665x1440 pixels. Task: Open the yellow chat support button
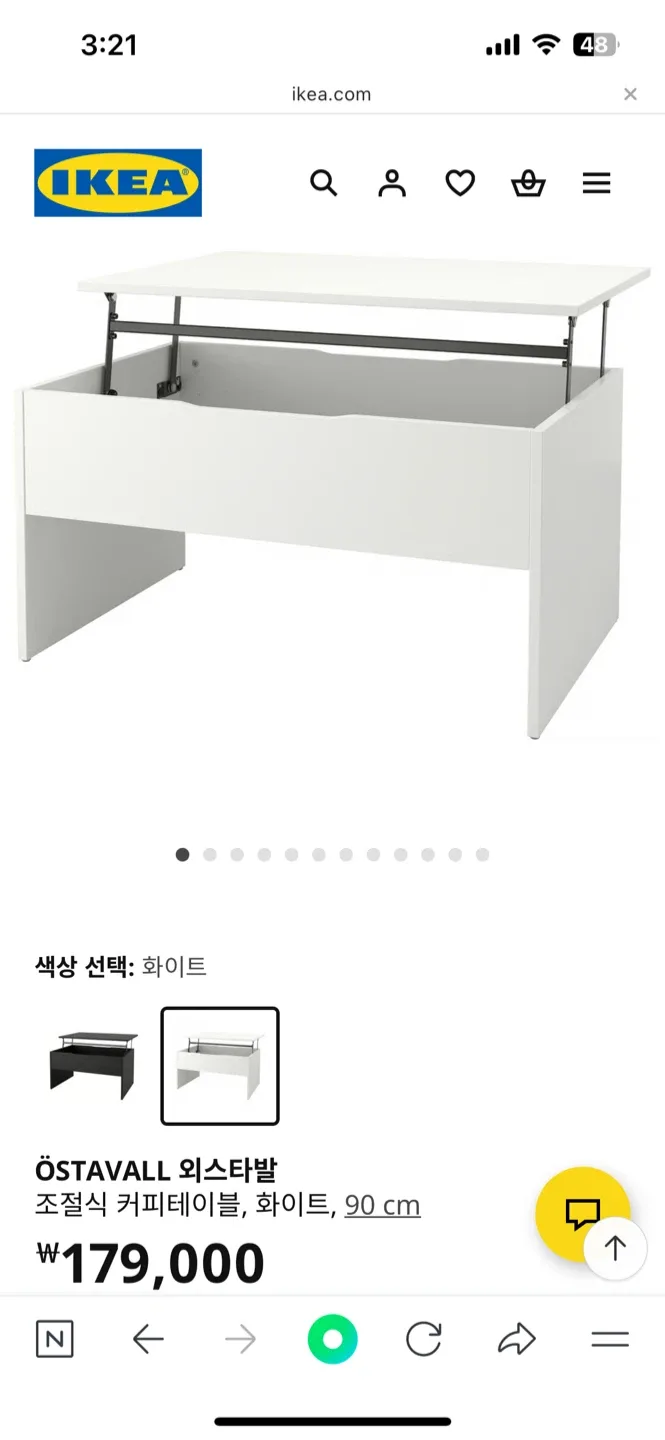point(583,1214)
